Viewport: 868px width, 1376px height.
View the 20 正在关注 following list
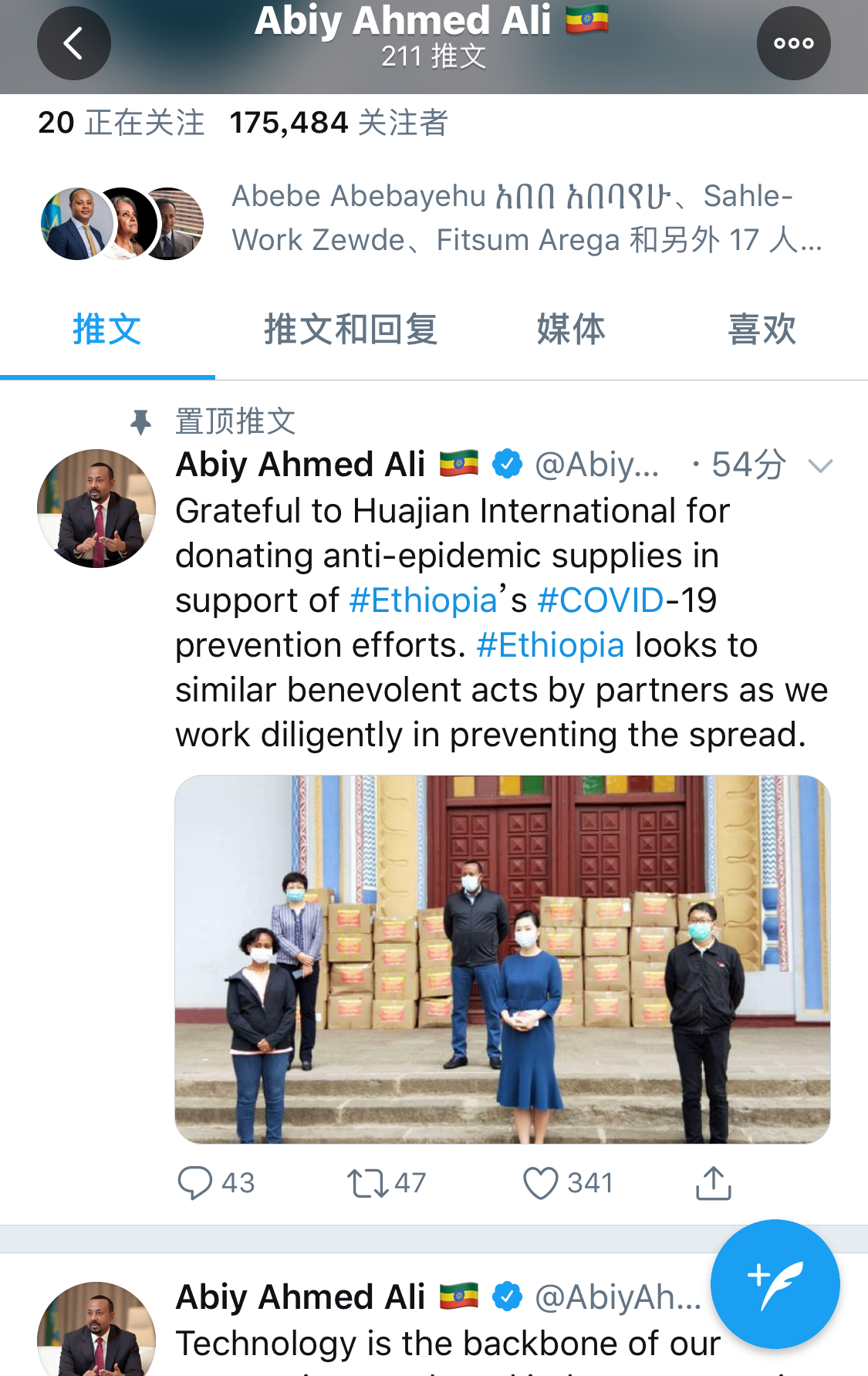pyautogui.click(x=121, y=123)
